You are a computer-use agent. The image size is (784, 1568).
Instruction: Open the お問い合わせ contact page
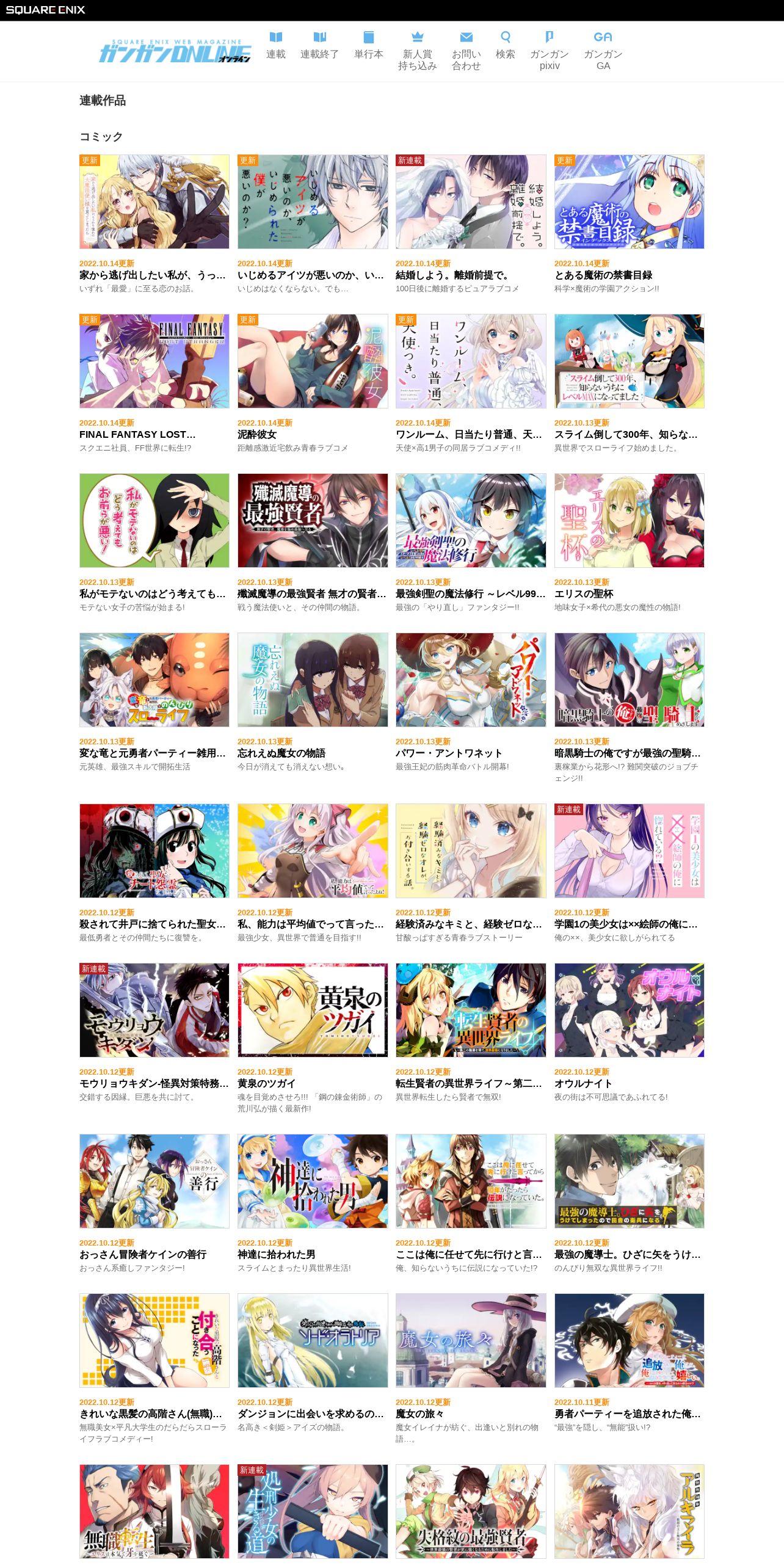click(x=466, y=51)
